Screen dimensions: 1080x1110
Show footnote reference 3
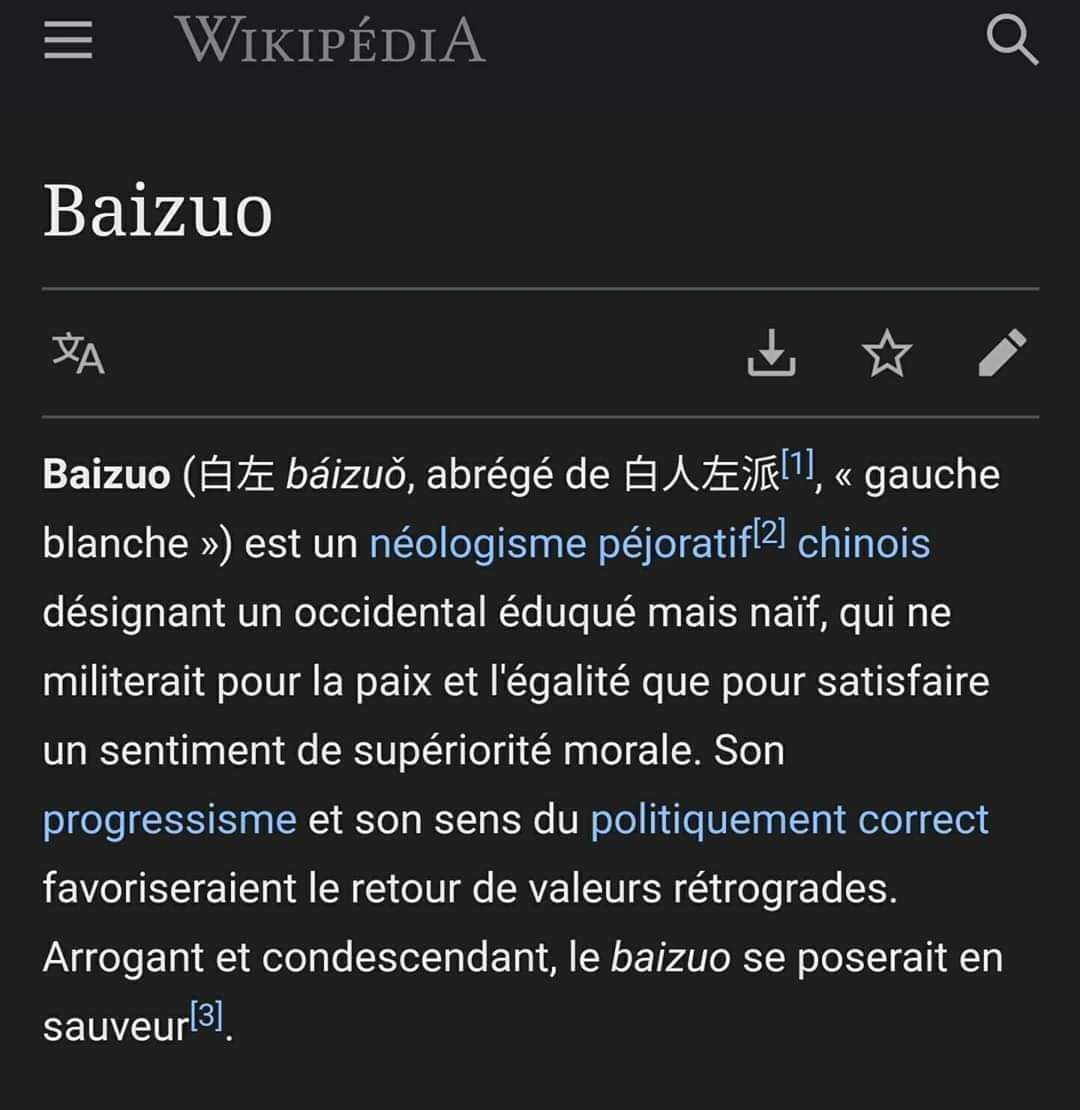pyautogui.click(x=207, y=1016)
